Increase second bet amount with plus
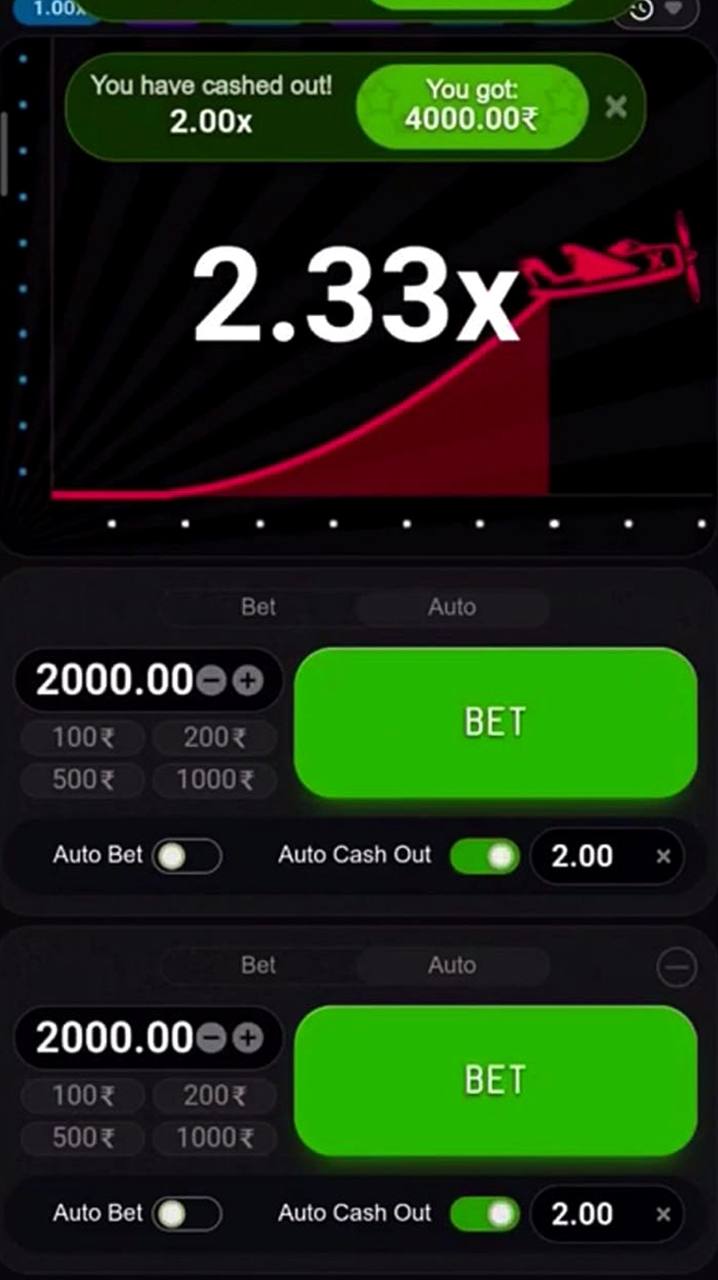 pyautogui.click(x=247, y=1039)
